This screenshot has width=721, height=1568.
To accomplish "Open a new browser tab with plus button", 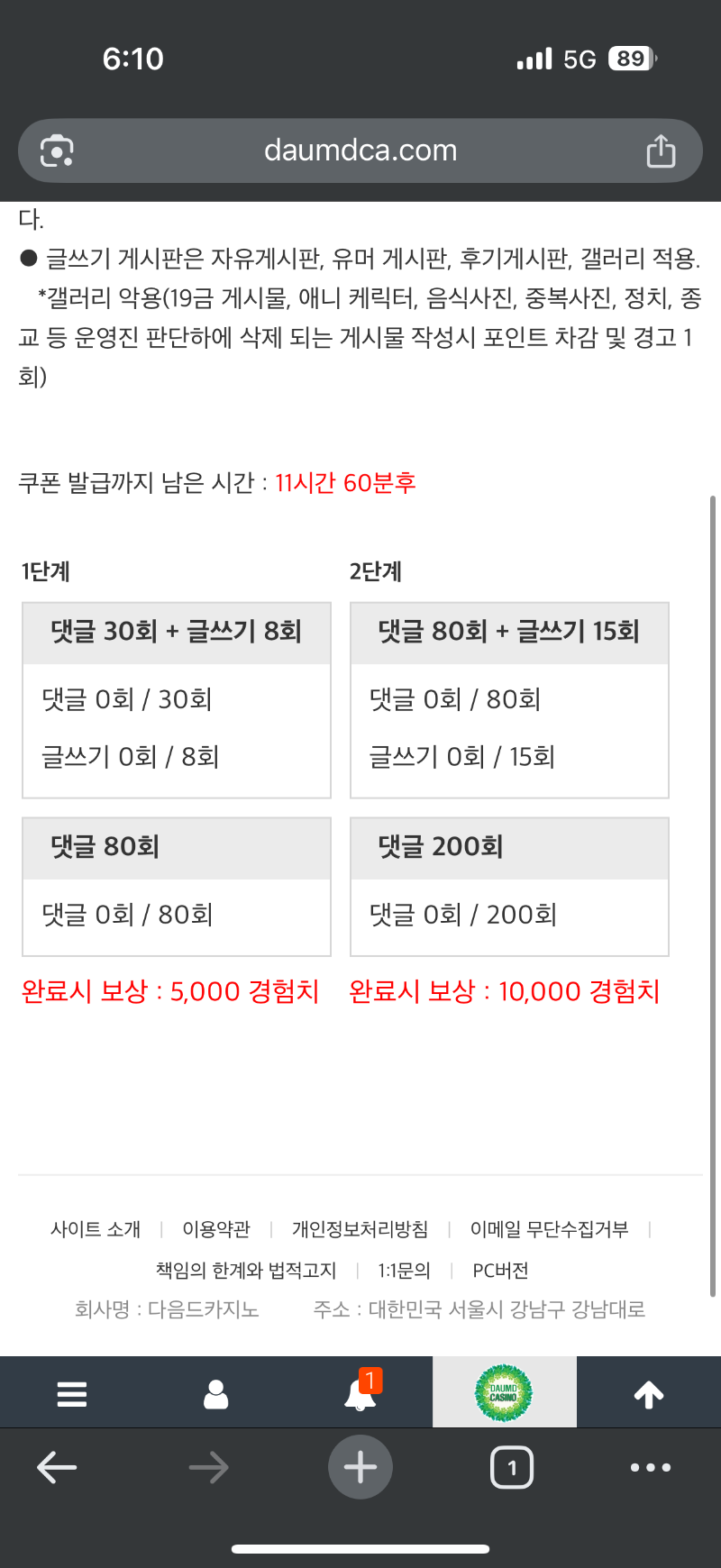I will (360, 1467).
